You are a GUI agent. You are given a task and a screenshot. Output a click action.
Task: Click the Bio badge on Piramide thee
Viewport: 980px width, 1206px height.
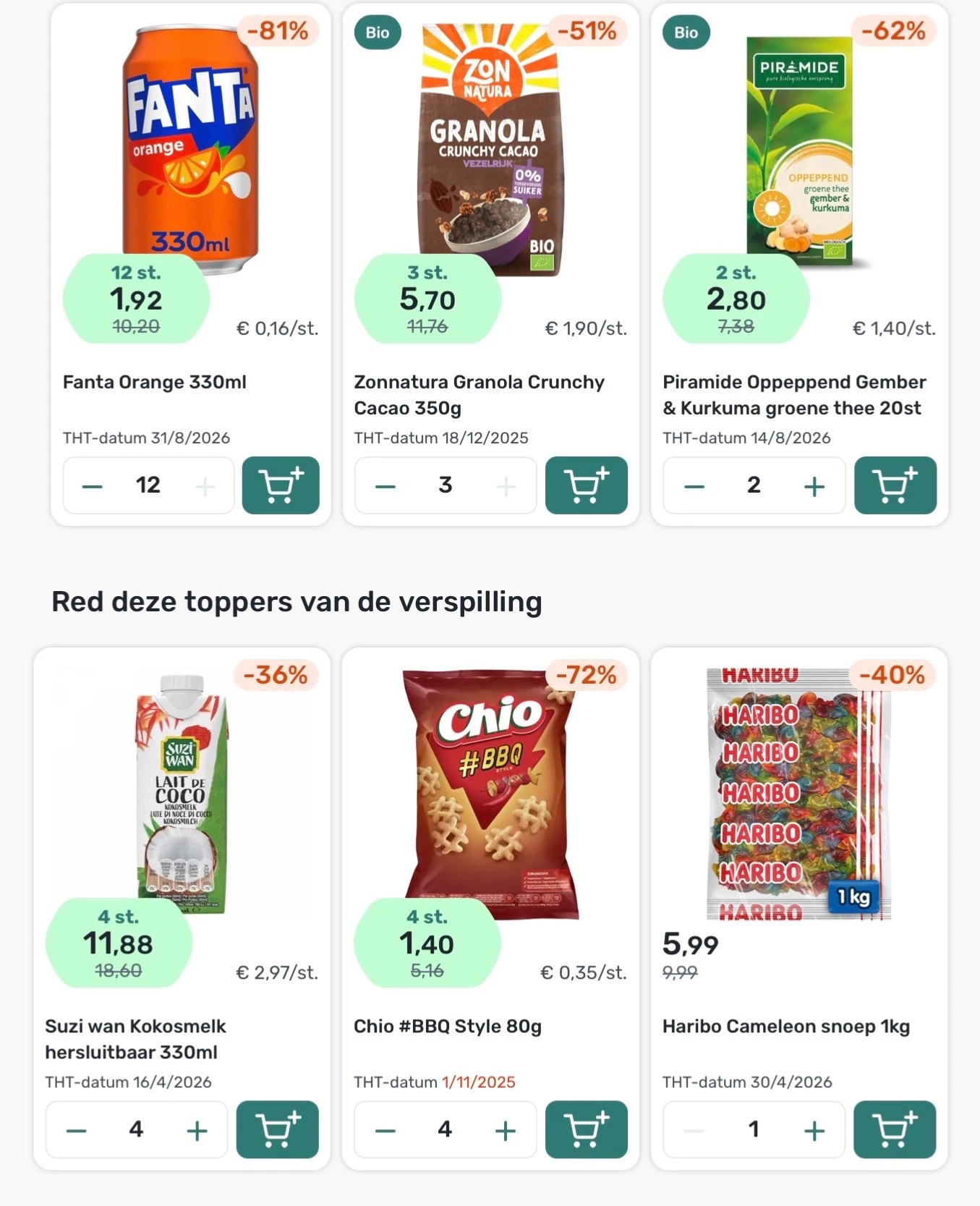687,32
